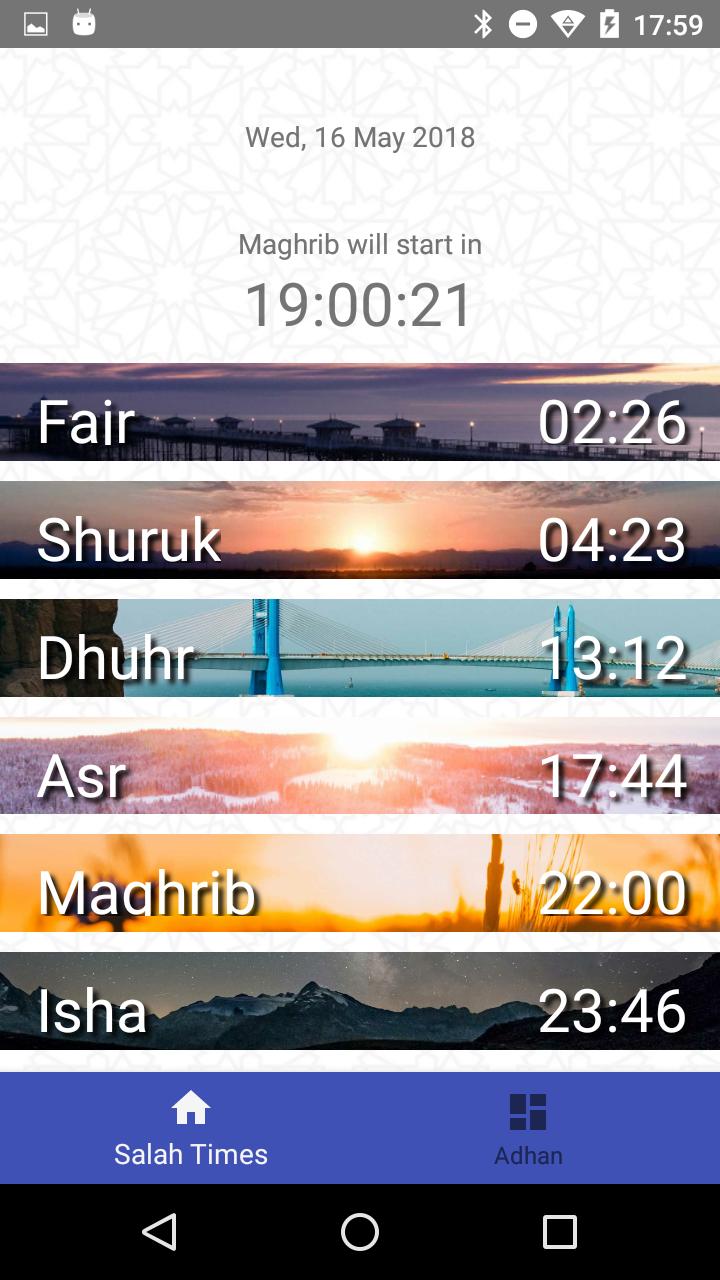Go to the system home screen
The width and height of the screenshot is (720, 1280).
[x=360, y=1232]
